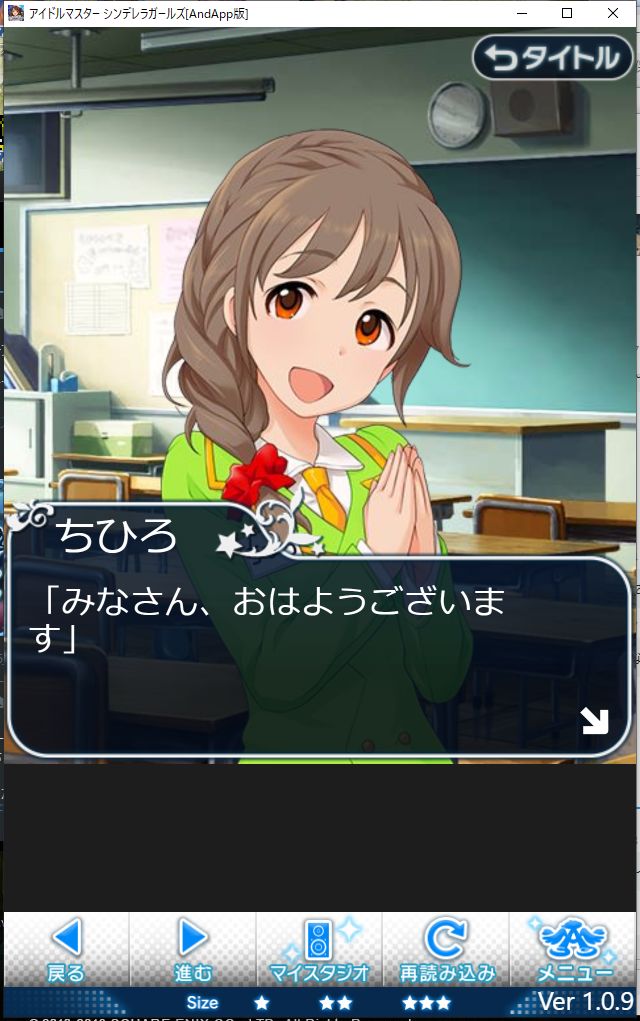
Task: Advance dialogue with the arrow icon
Action: pyautogui.click(x=595, y=721)
